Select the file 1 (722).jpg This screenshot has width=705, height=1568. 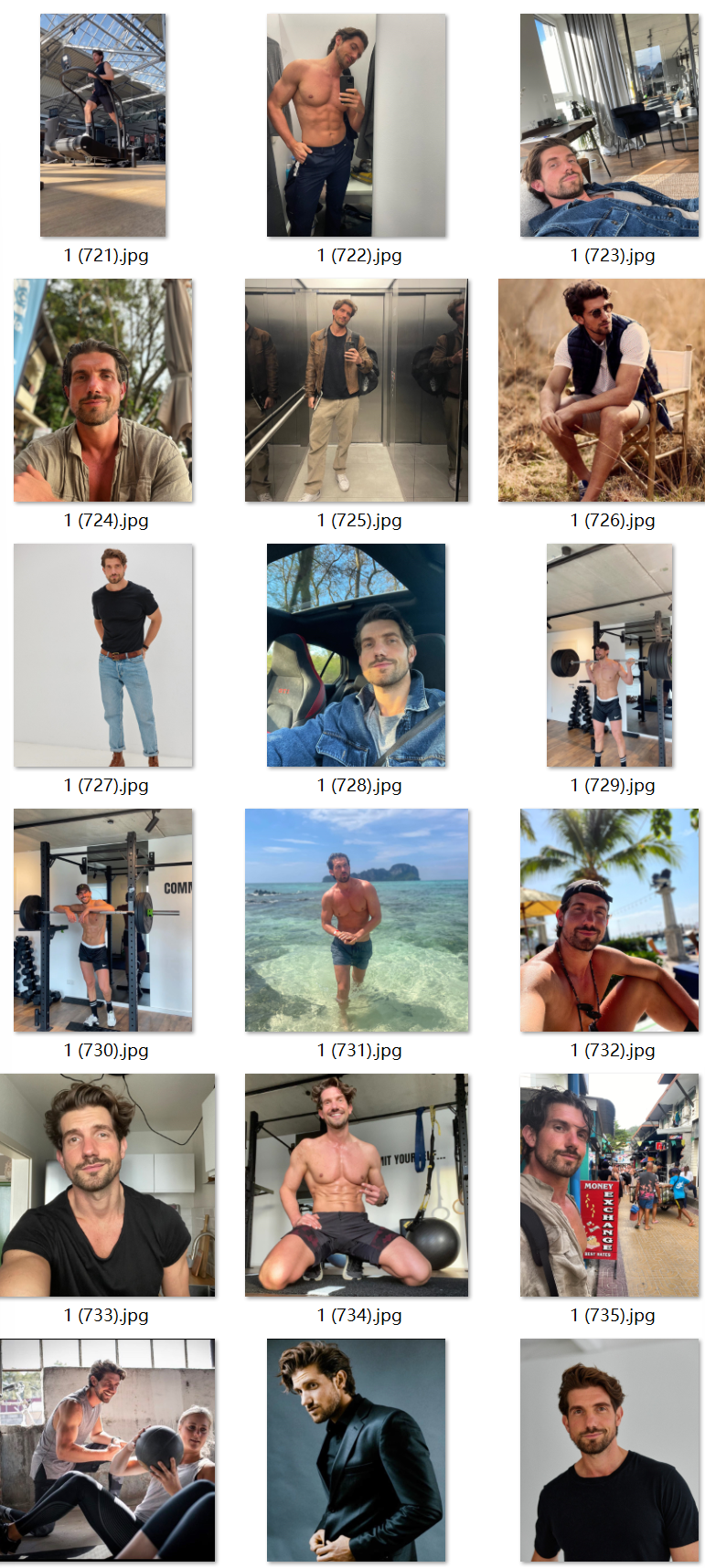357,125
